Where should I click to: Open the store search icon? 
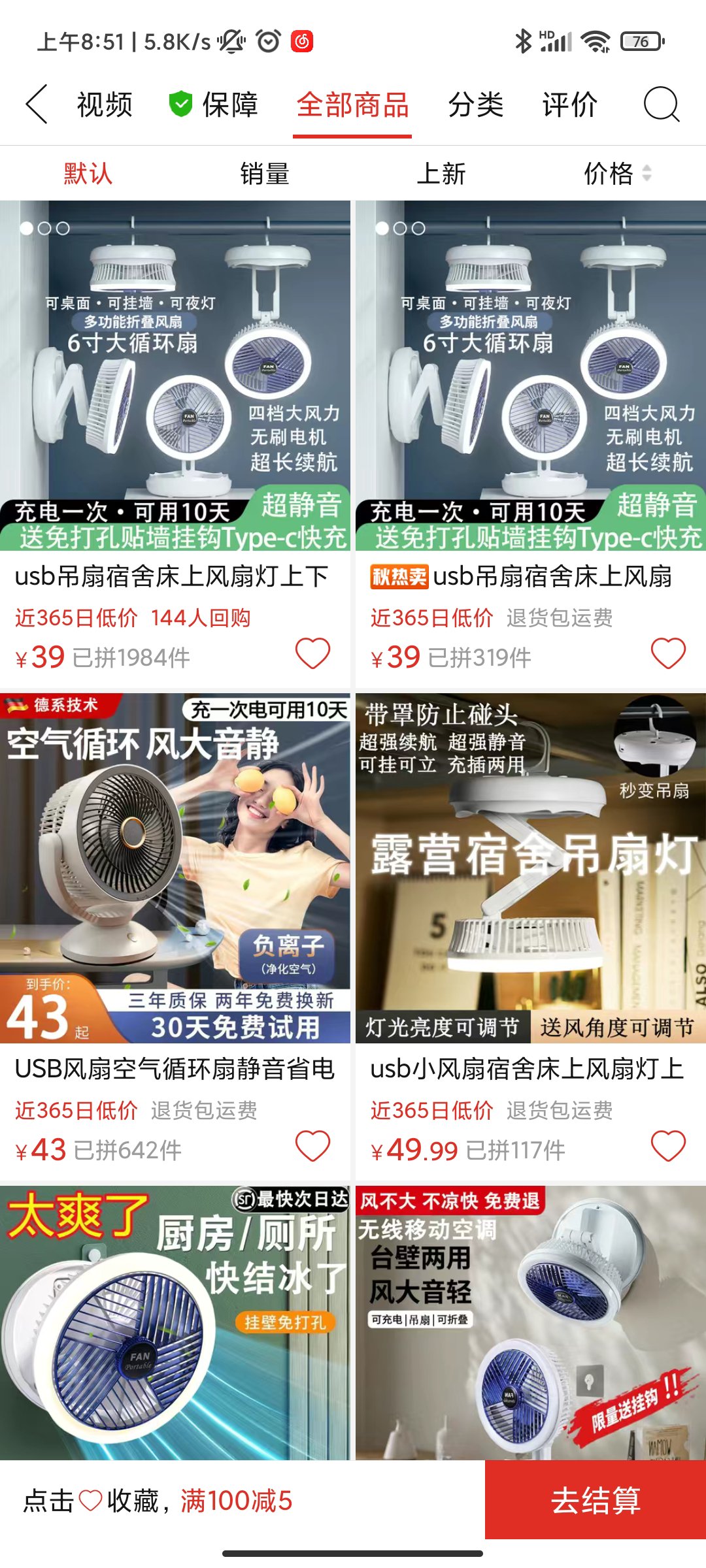coord(661,105)
